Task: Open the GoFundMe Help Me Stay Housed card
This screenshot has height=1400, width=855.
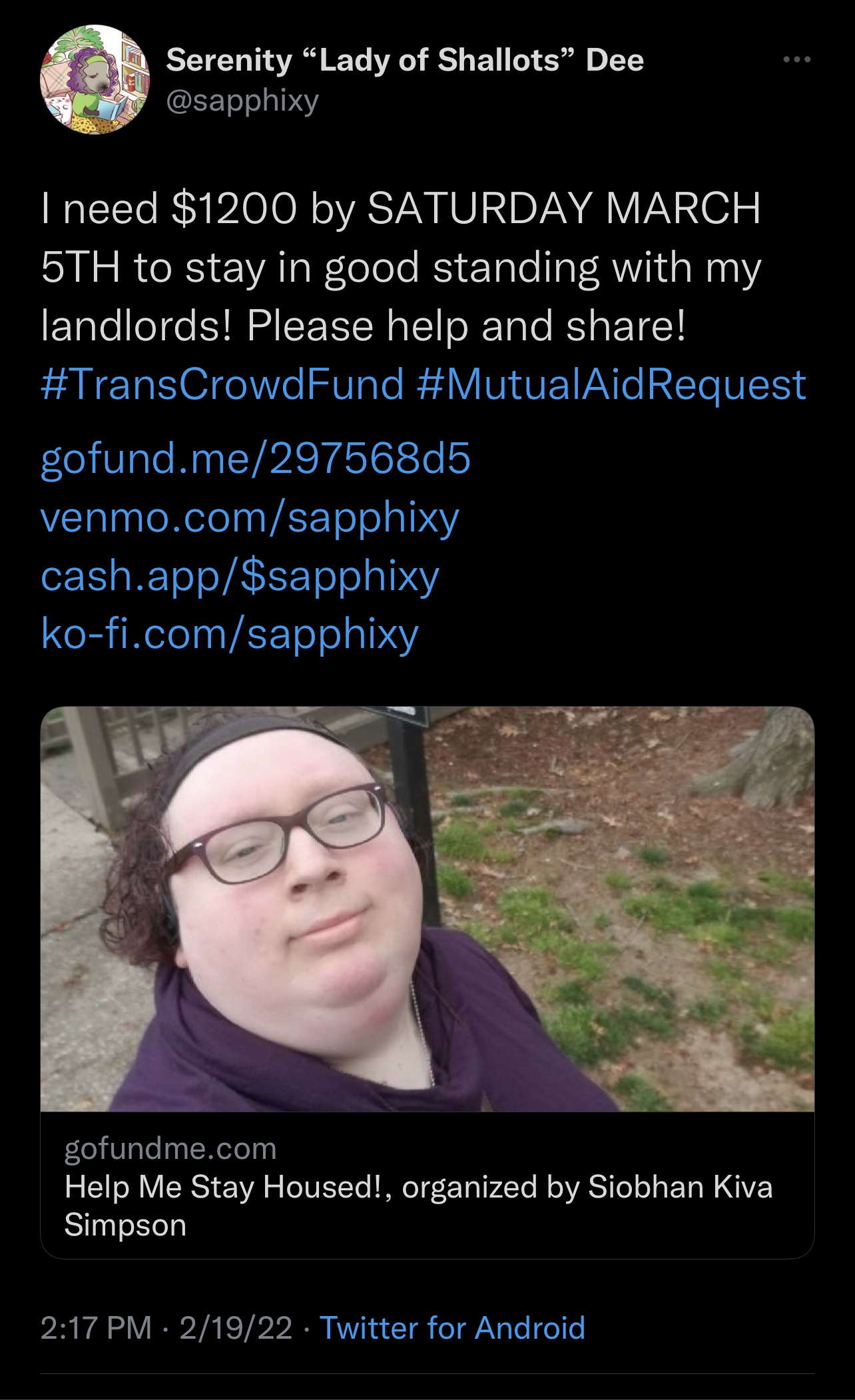Action: (427, 982)
